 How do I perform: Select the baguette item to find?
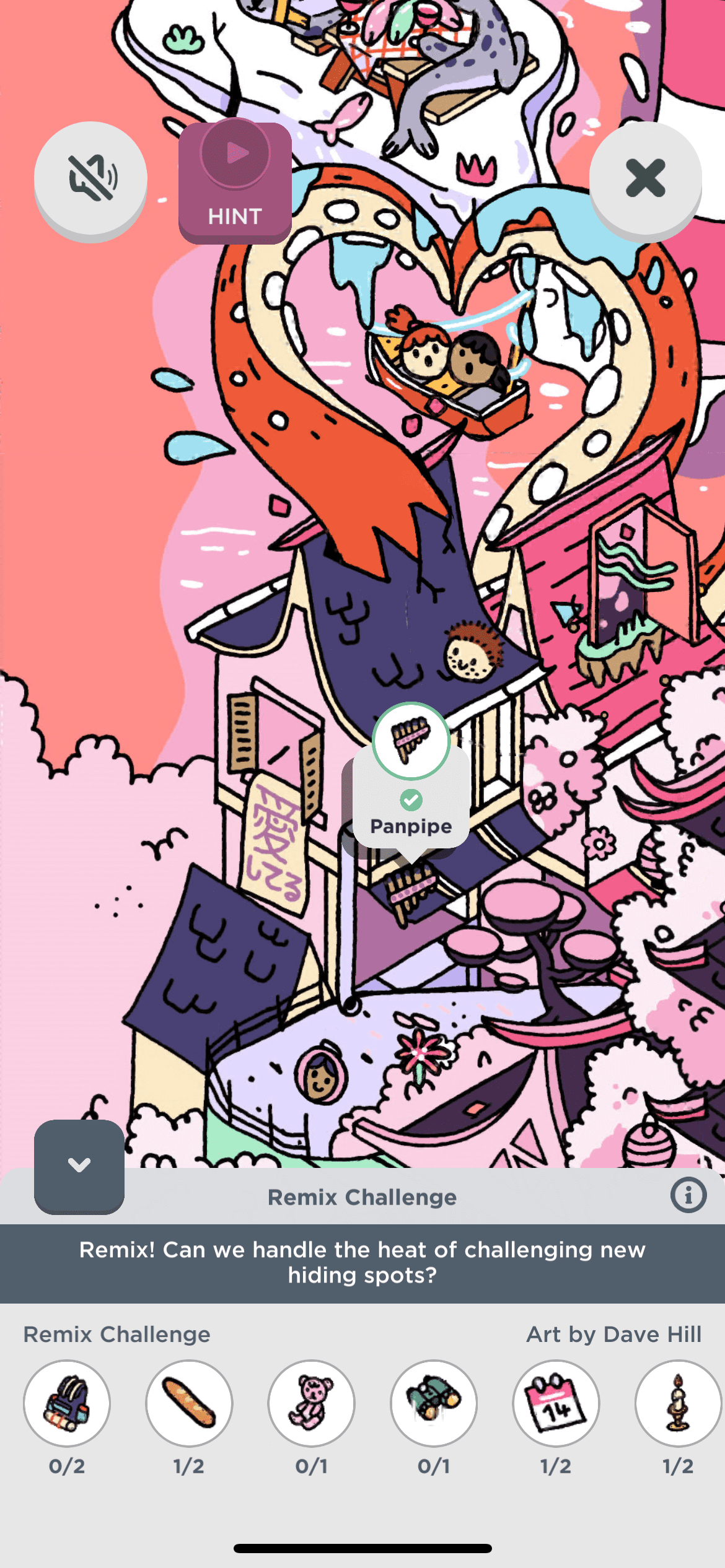(x=189, y=1403)
